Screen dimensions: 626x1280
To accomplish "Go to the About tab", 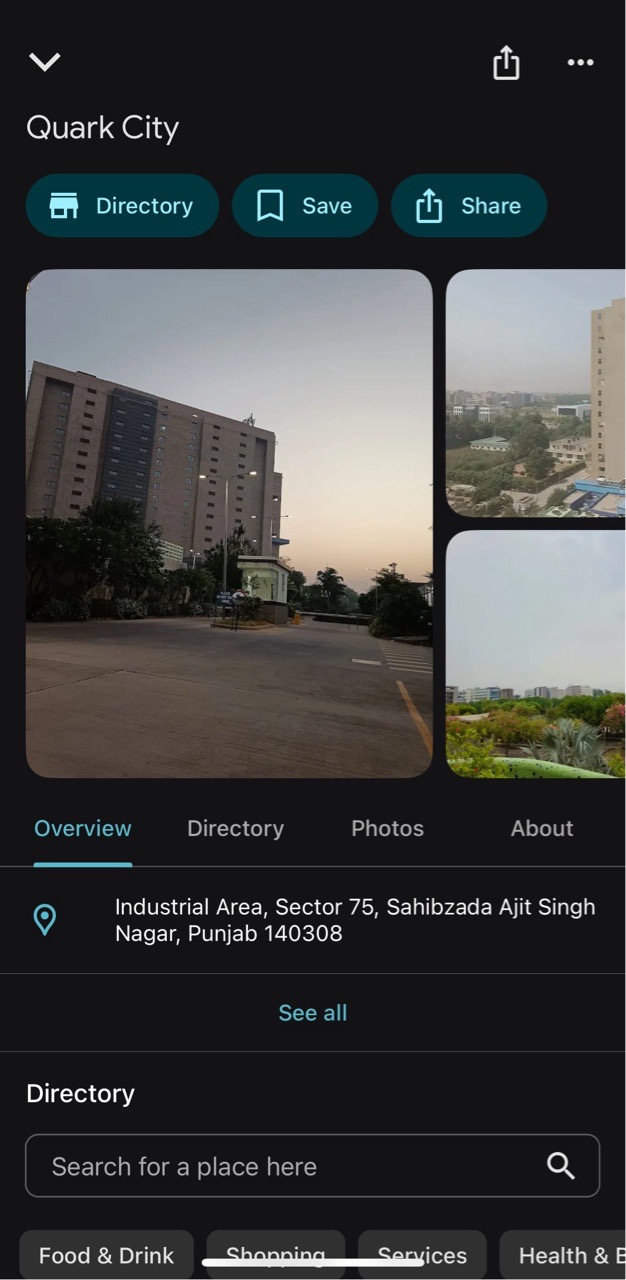I will (542, 829).
